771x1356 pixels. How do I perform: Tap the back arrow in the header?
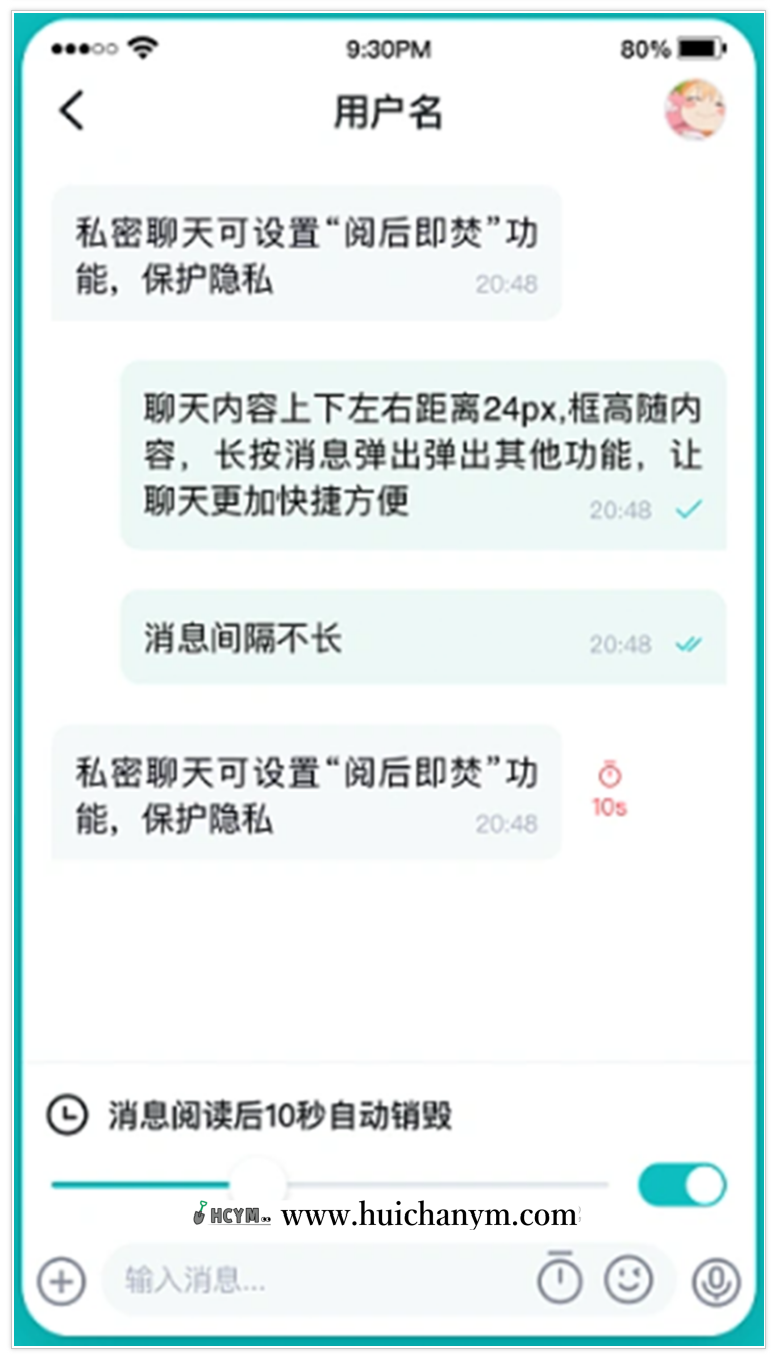(70, 110)
